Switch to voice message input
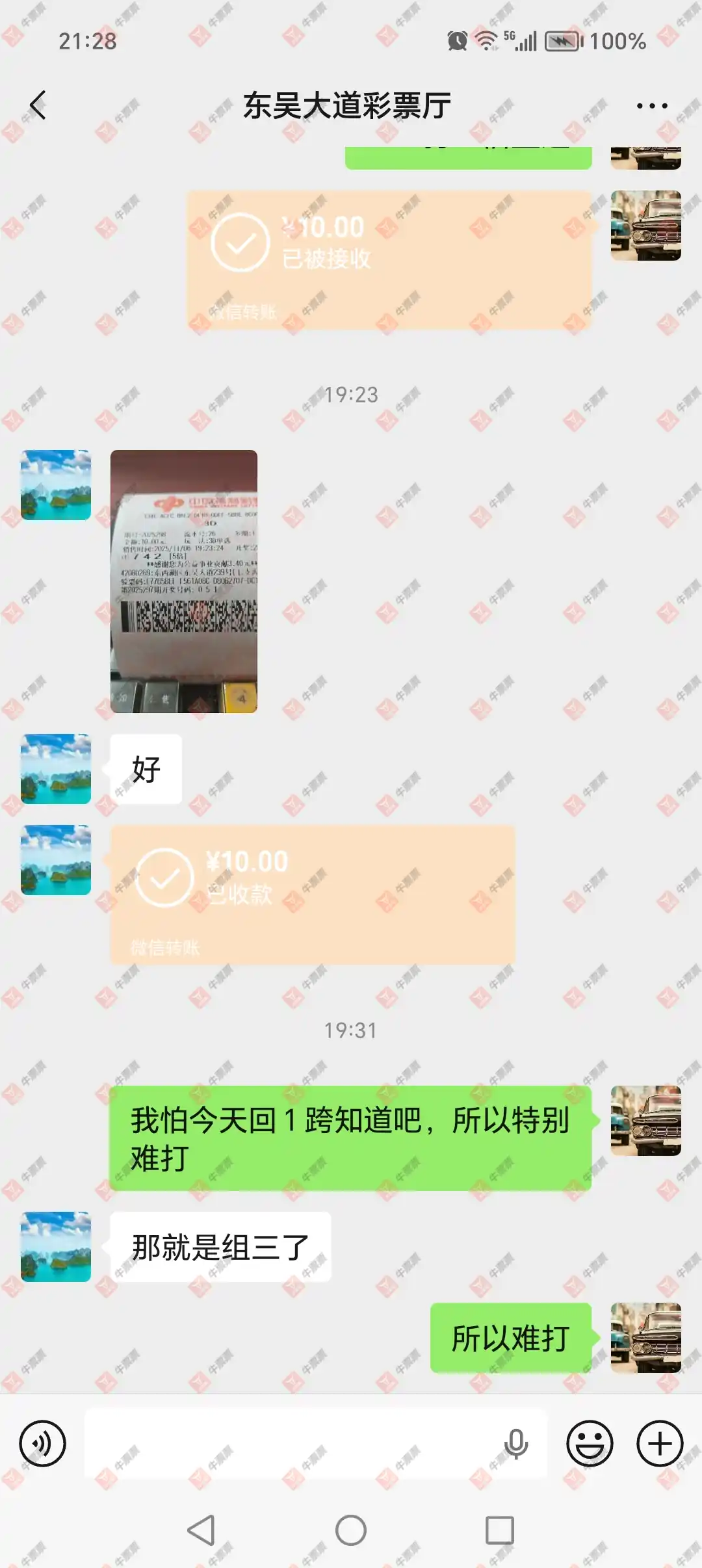 [x=42, y=1443]
